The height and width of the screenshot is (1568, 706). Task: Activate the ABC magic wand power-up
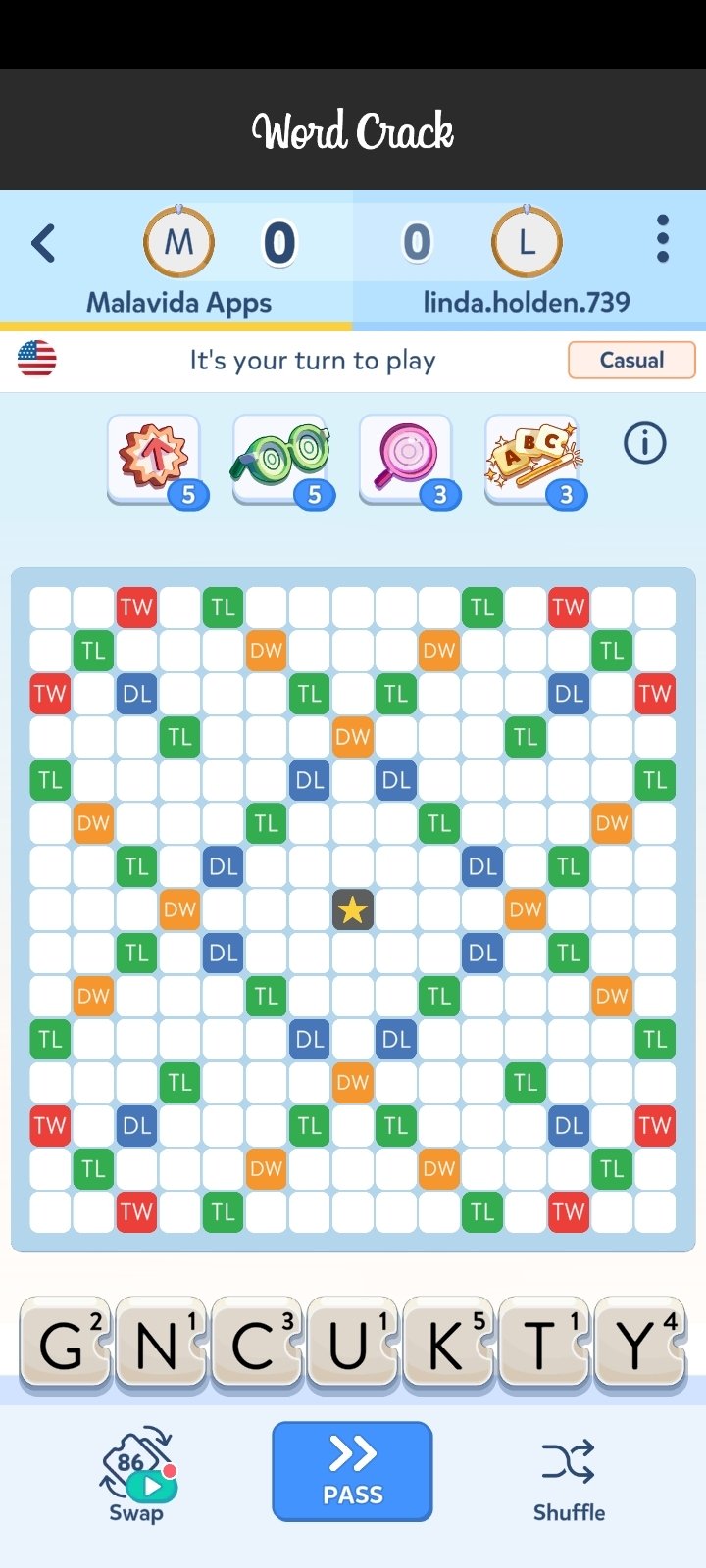533,460
